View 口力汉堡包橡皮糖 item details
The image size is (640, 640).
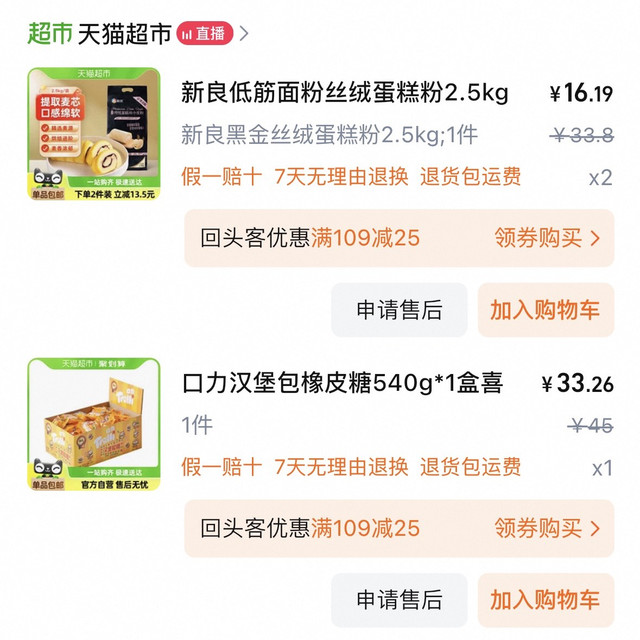coord(342,383)
